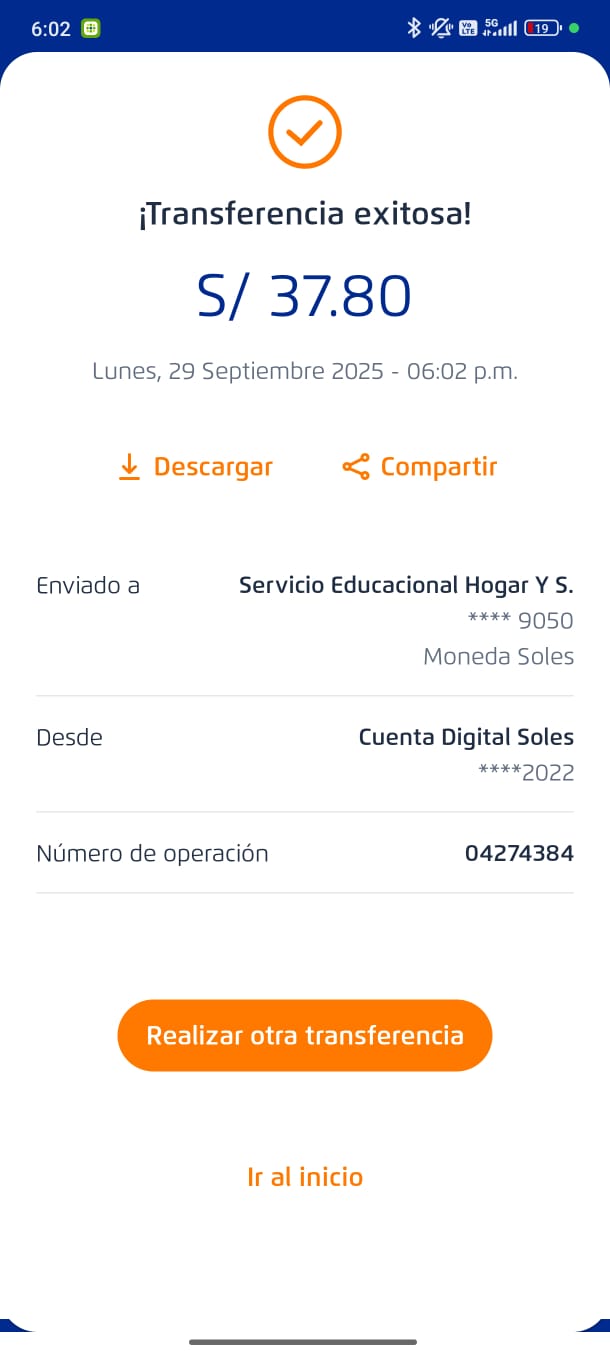Go back home via Ir al inicio
This screenshot has width=610, height=1356.
305,1177
